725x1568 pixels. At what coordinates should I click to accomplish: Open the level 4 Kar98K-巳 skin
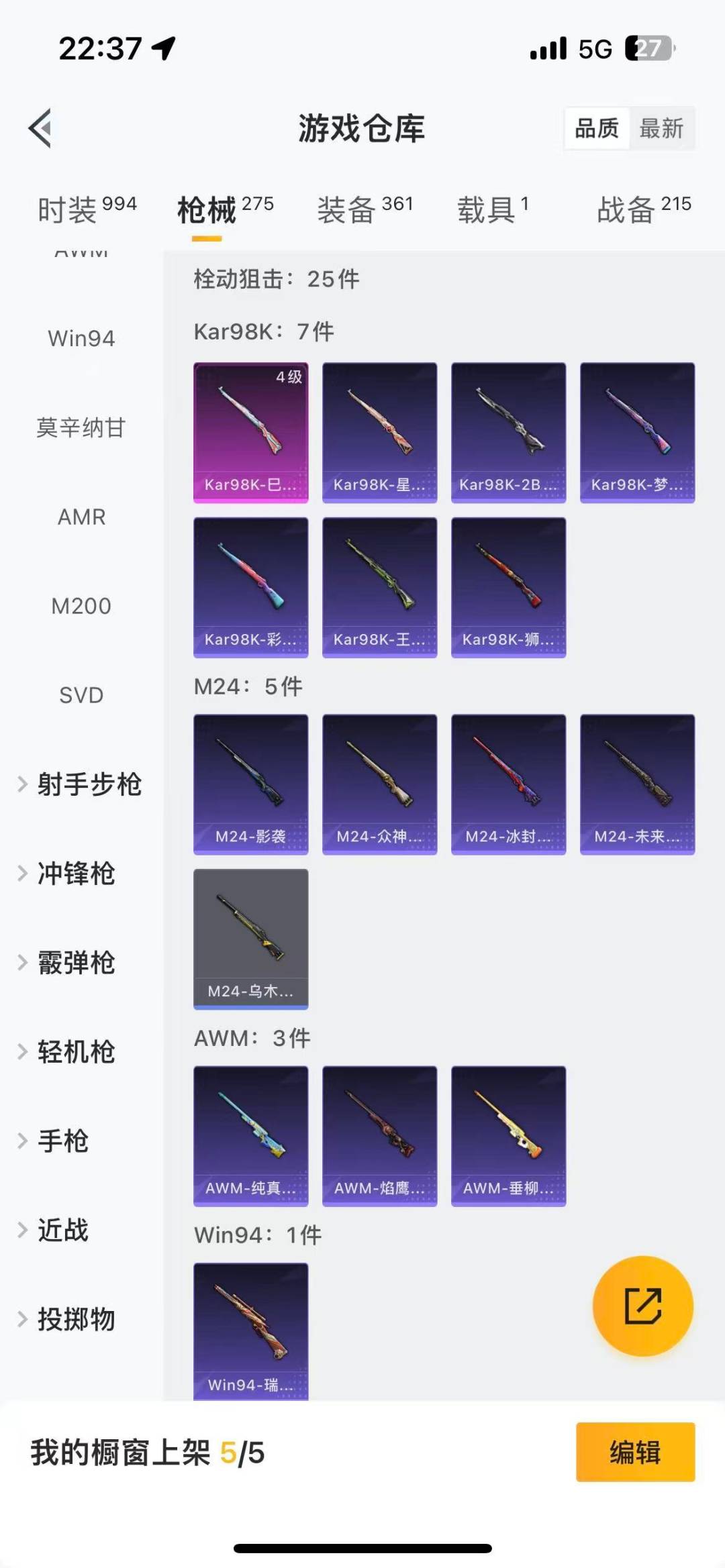pos(251,433)
